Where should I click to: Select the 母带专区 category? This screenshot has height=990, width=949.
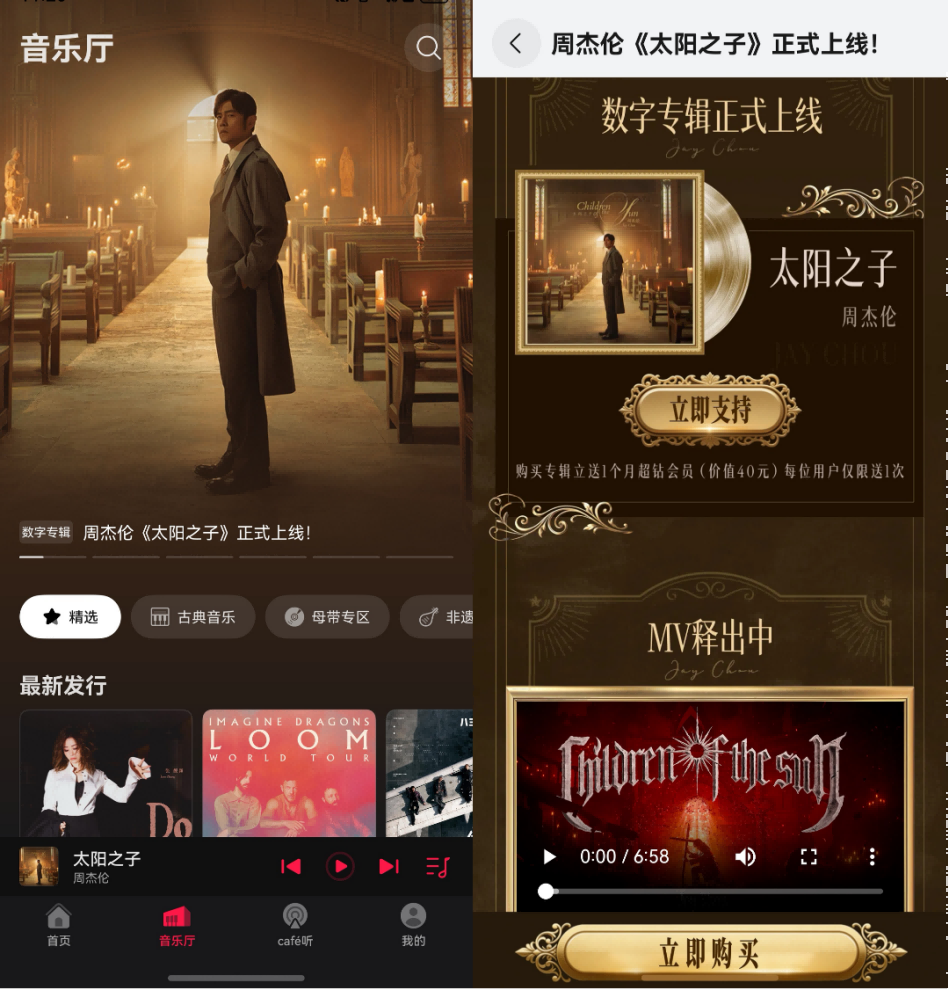coord(329,617)
